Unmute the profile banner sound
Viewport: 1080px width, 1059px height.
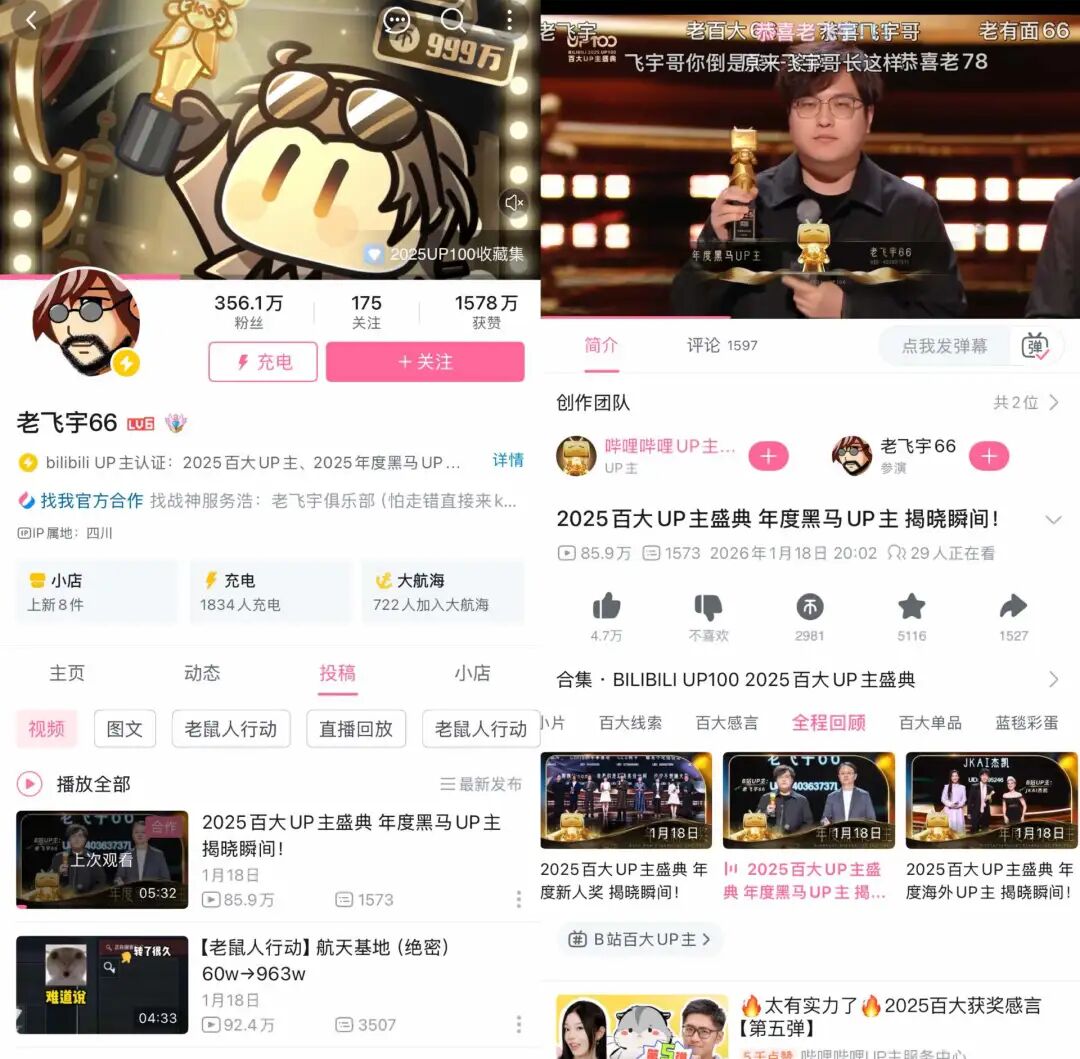tap(514, 203)
